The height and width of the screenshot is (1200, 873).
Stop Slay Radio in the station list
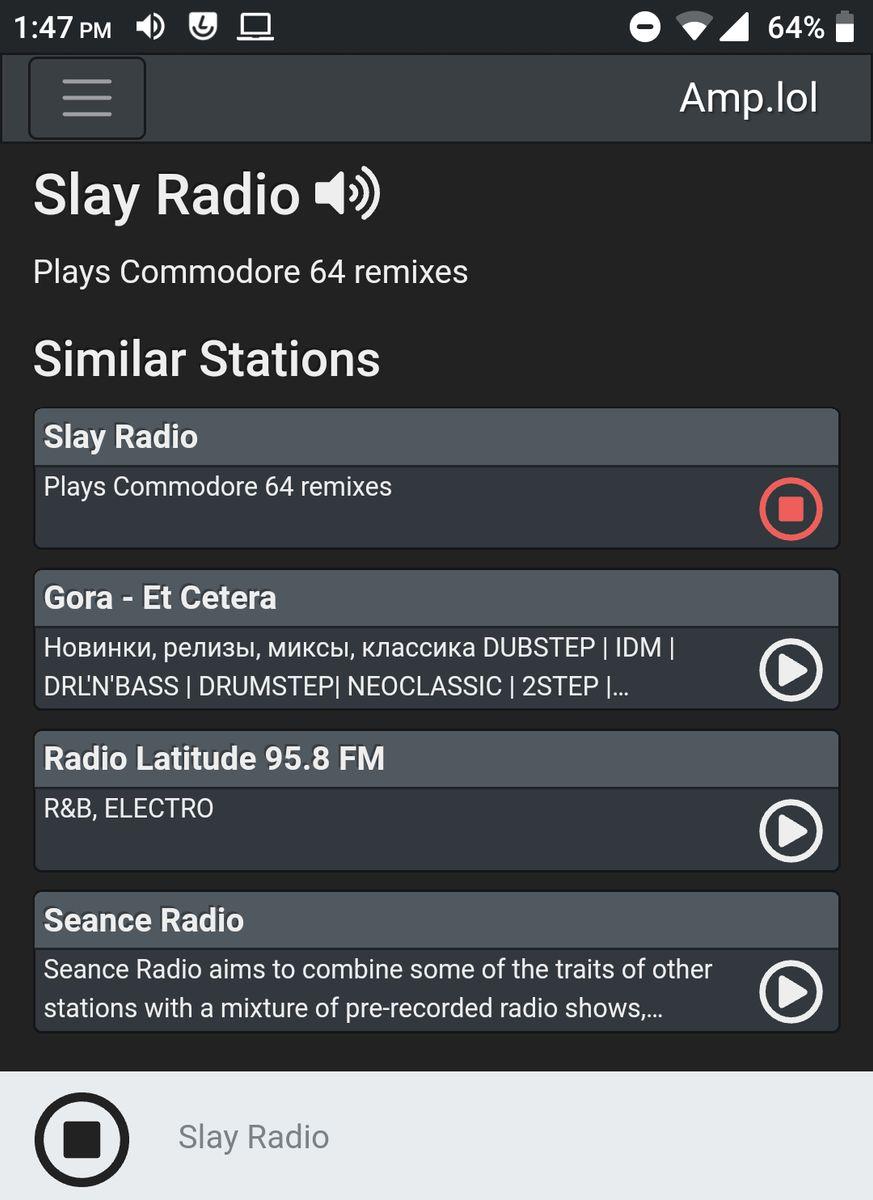click(x=790, y=509)
